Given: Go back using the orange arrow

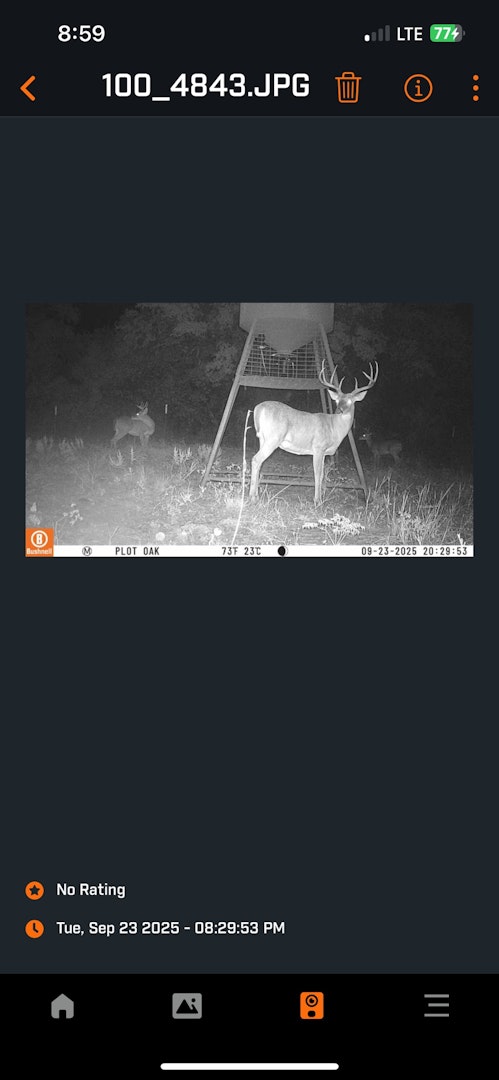Looking at the screenshot, I should pos(28,89).
